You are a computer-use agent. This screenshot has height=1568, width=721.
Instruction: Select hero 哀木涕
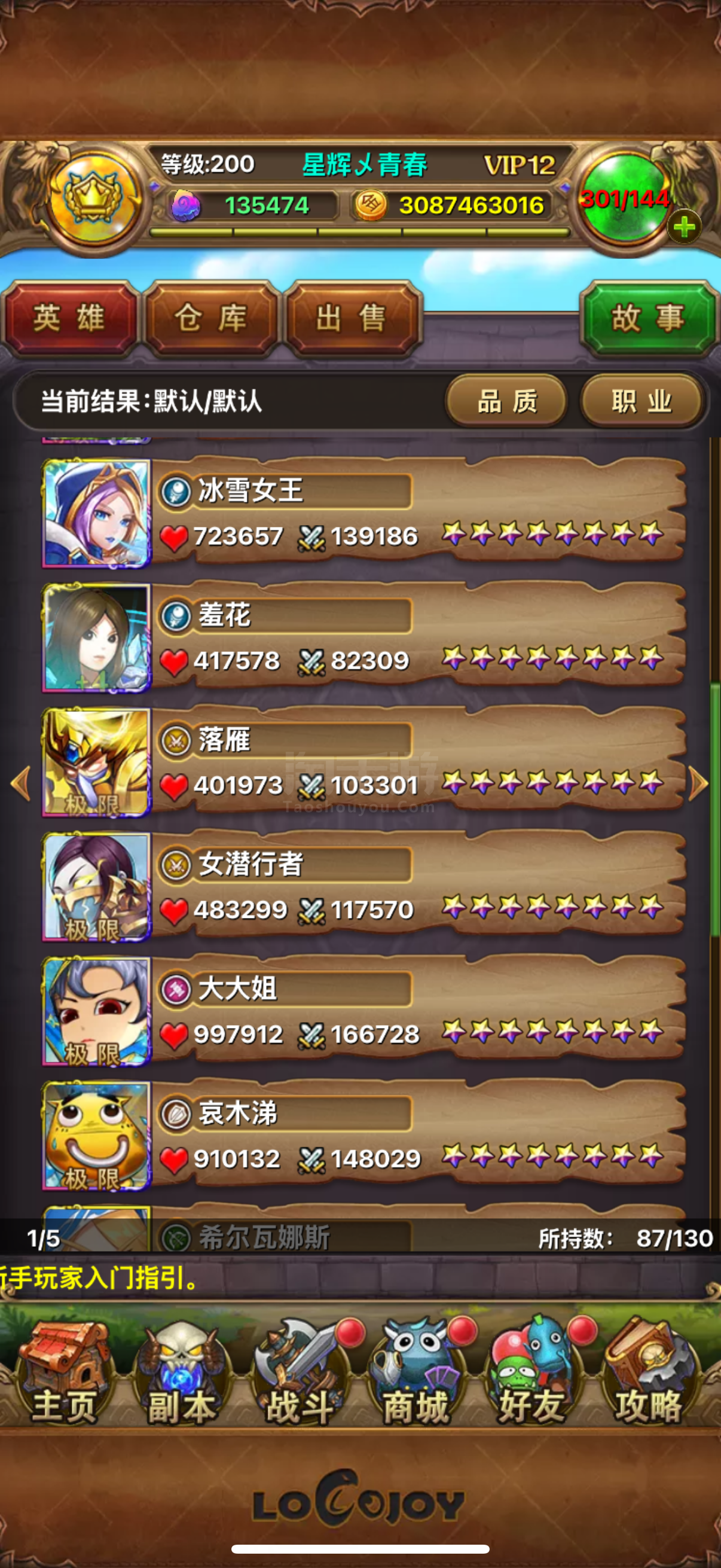[x=365, y=1136]
